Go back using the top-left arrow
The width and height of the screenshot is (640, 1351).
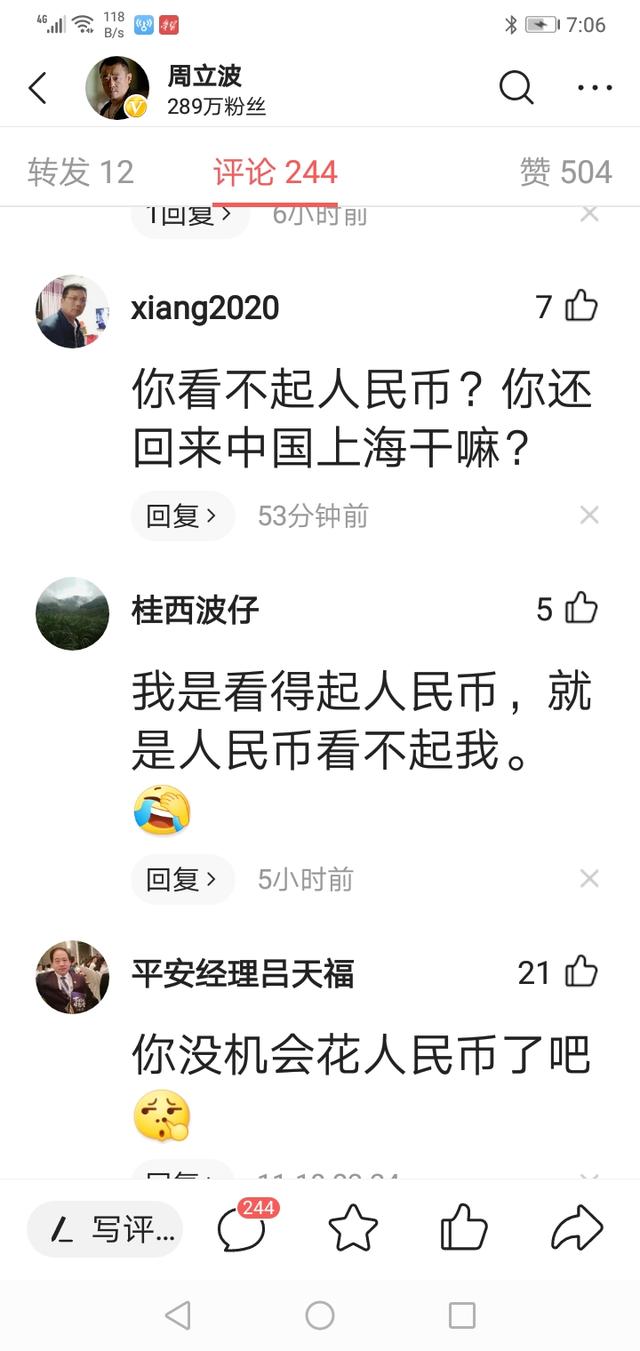[38, 89]
